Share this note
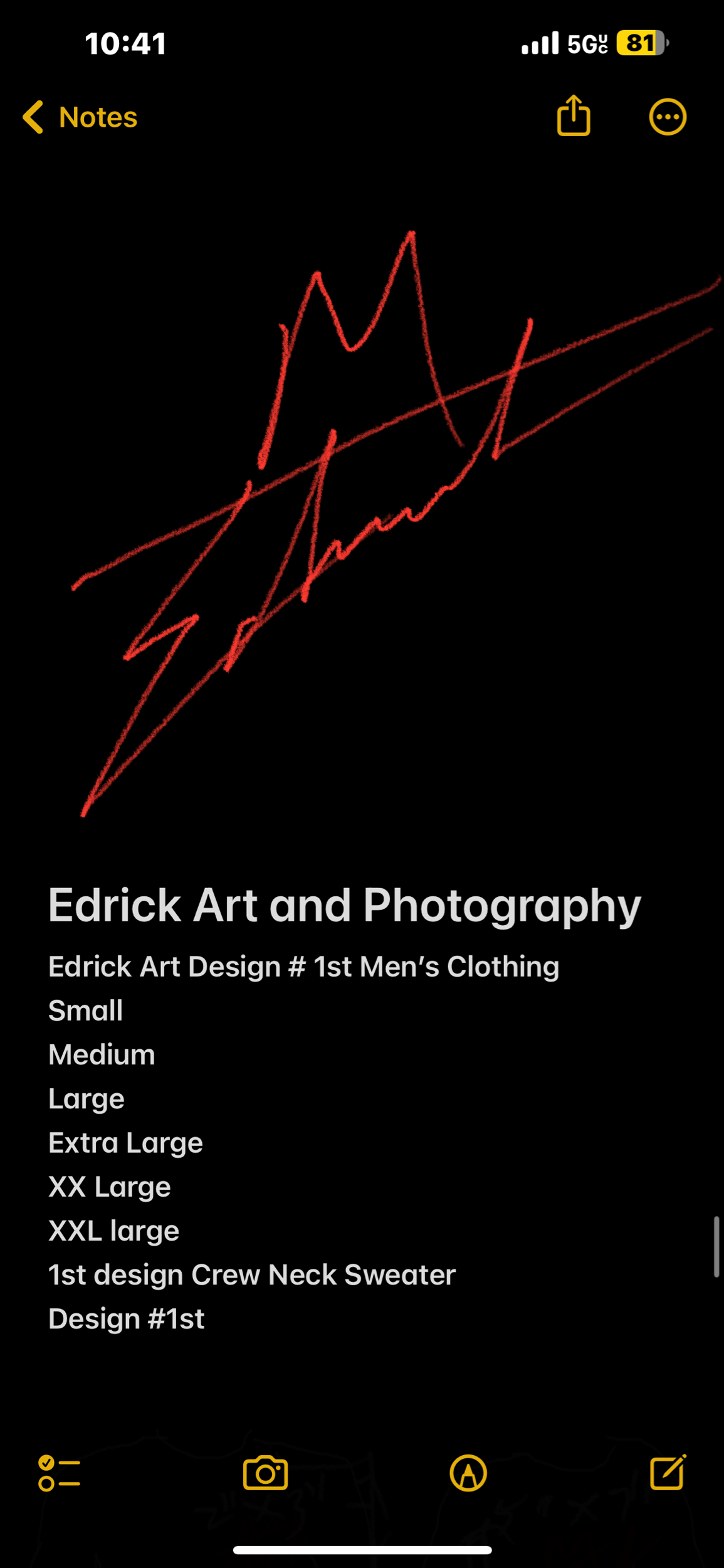The height and width of the screenshot is (1568, 724). 574,116
